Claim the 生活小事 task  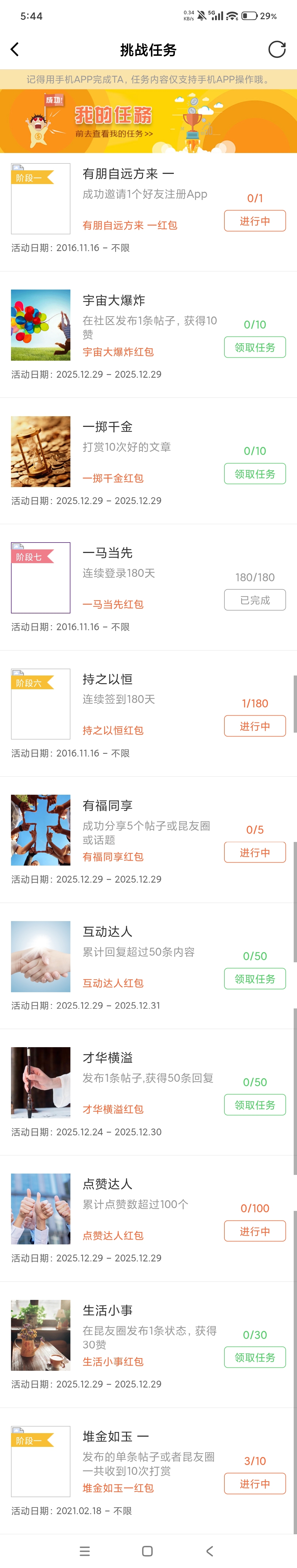[x=254, y=1357]
